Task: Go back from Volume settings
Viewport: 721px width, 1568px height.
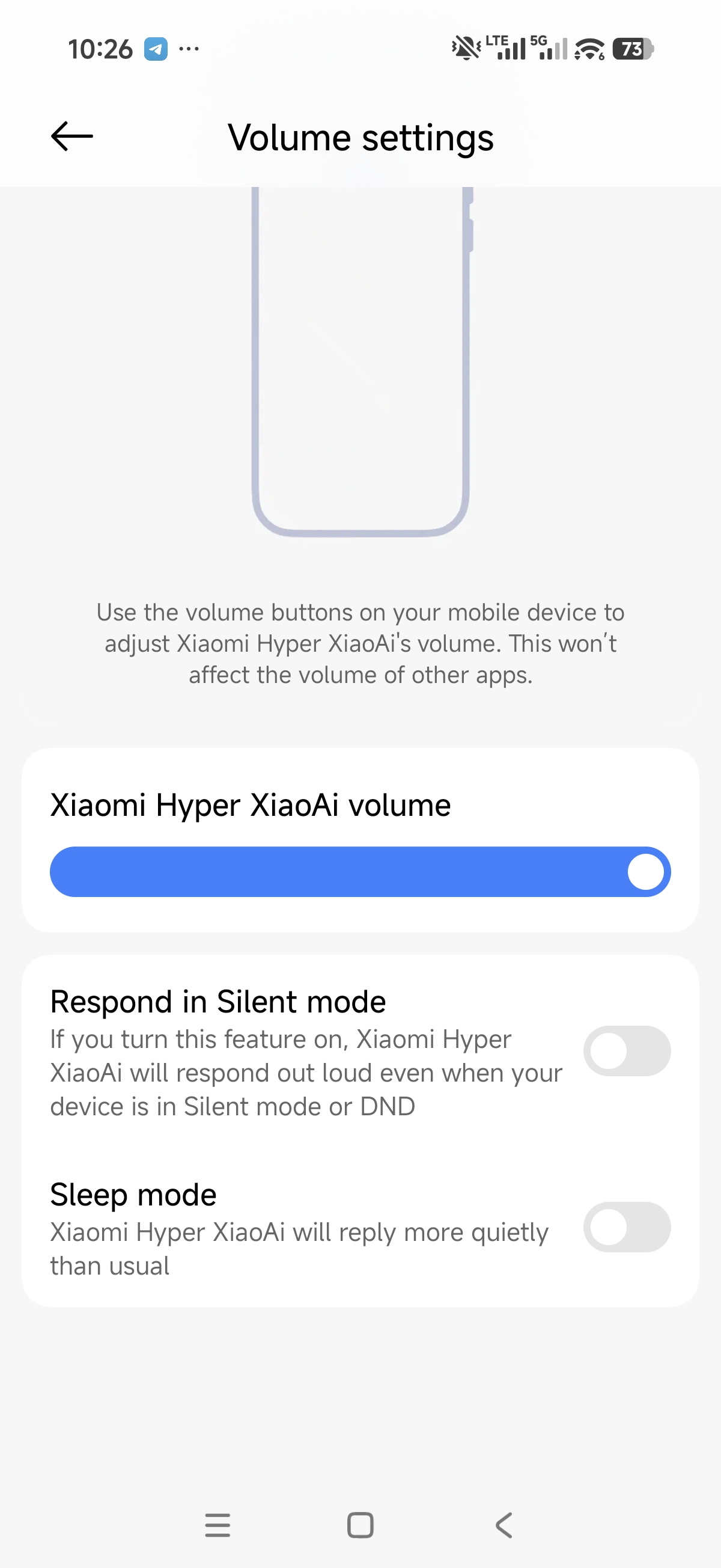Action: [x=71, y=136]
